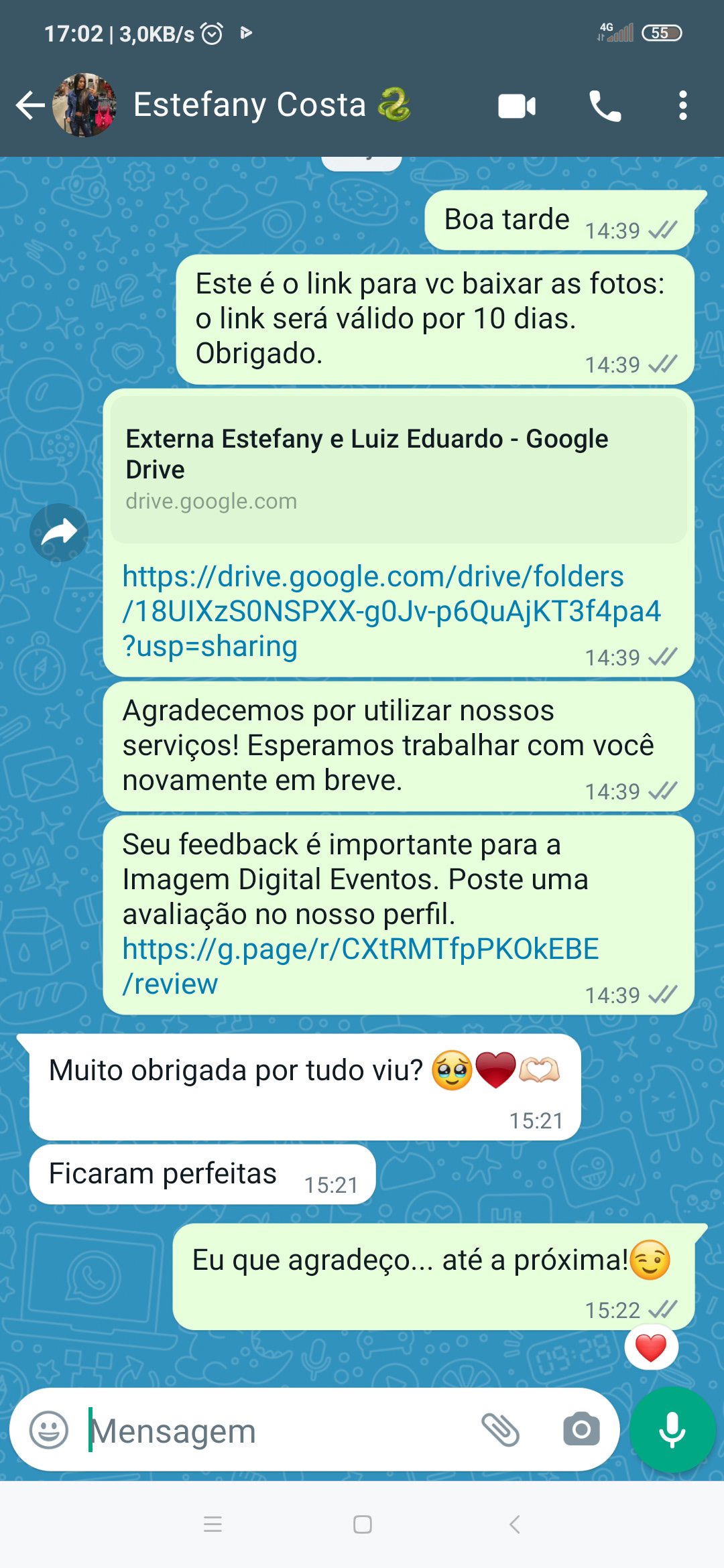Forward the Google Drive link message
Viewport: 724px width, 1568px height.
[59, 533]
